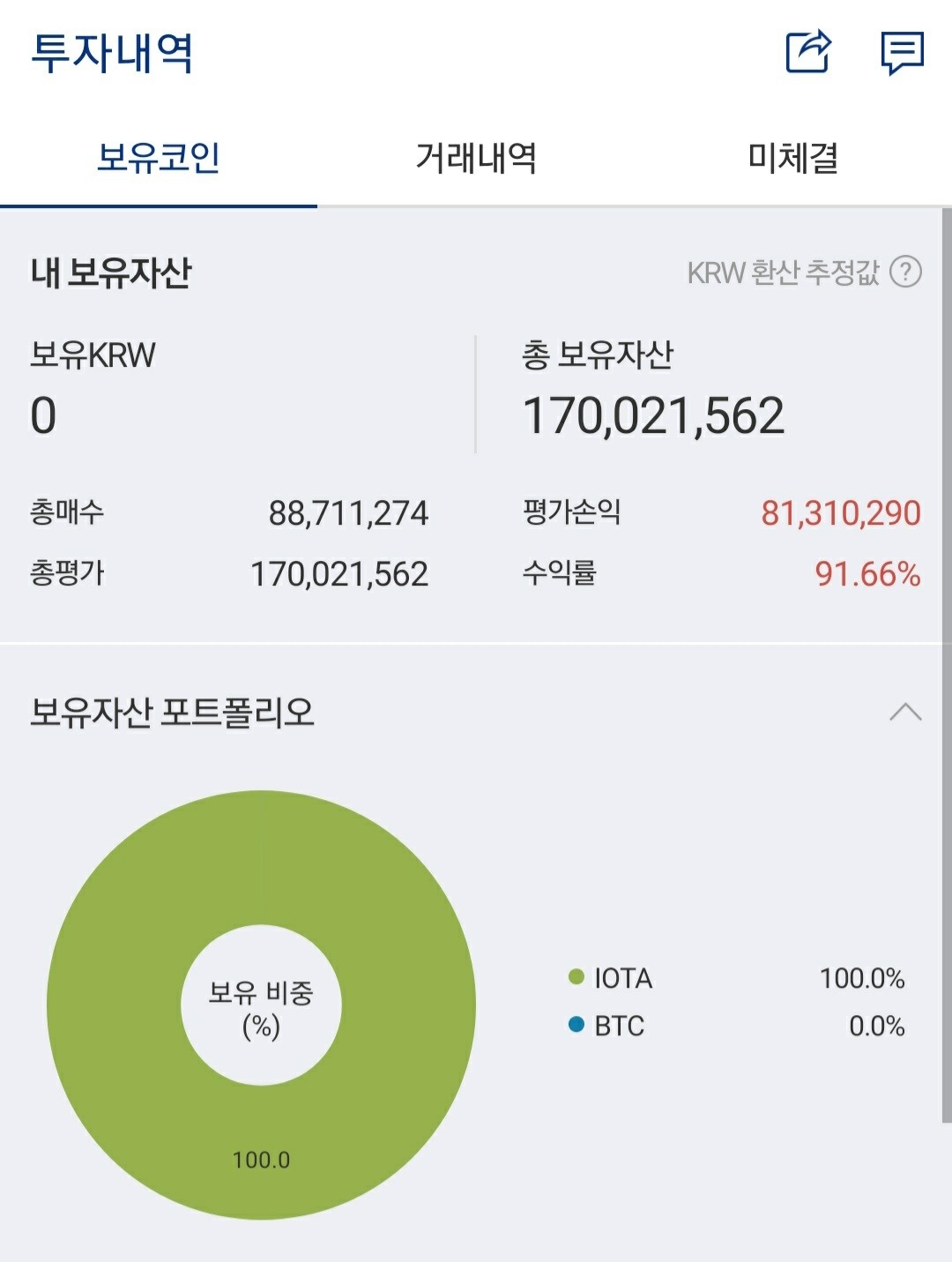Tap the blue BTC legend dot
Viewport: 952px width, 1262px height.
[x=576, y=1026]
